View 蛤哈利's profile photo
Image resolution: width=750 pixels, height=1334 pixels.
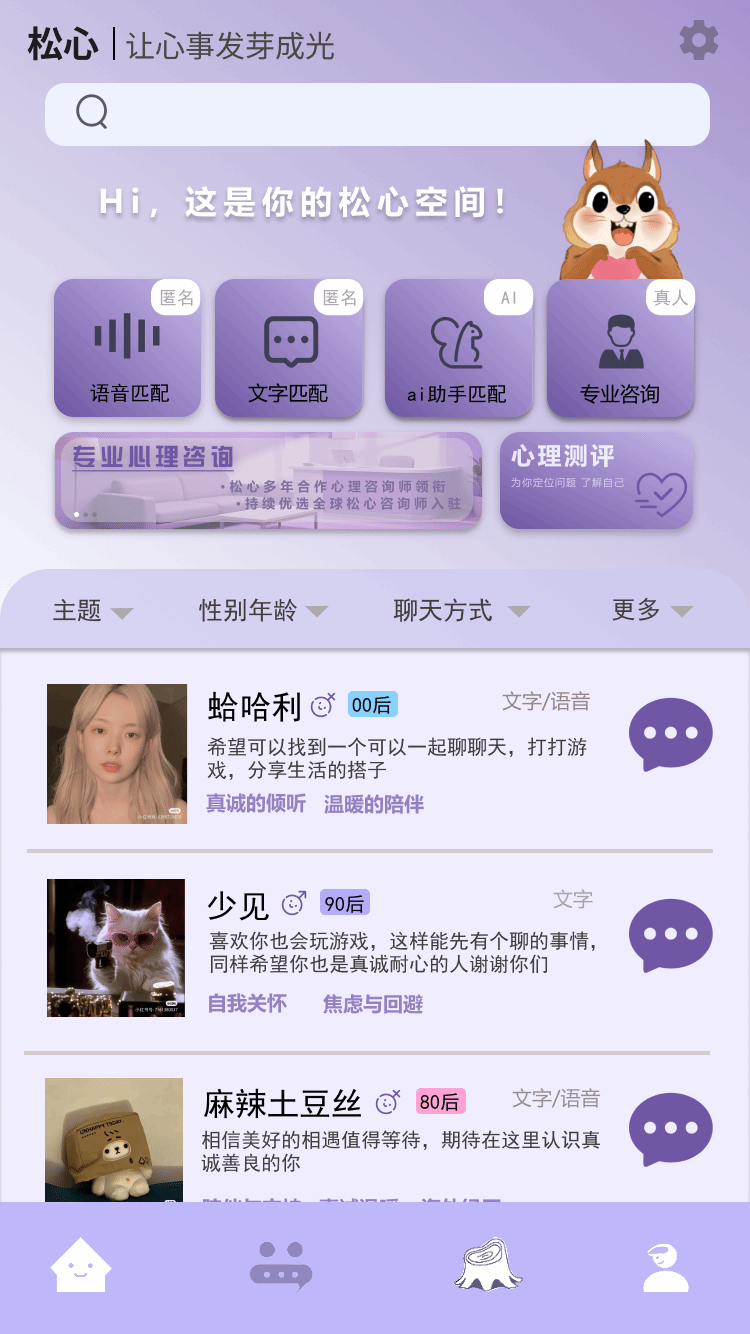[117, 754]
